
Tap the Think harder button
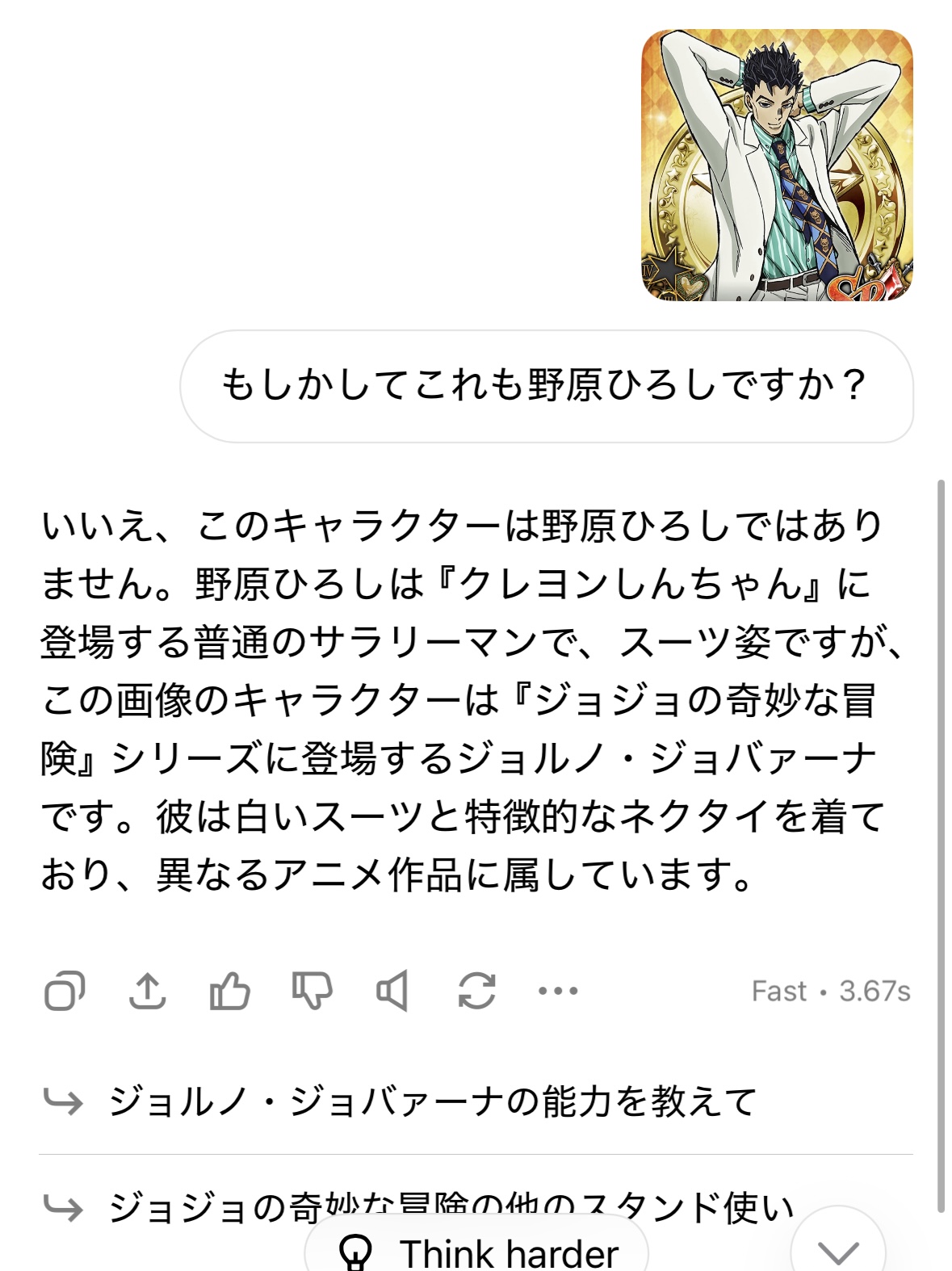[477, 1252]
